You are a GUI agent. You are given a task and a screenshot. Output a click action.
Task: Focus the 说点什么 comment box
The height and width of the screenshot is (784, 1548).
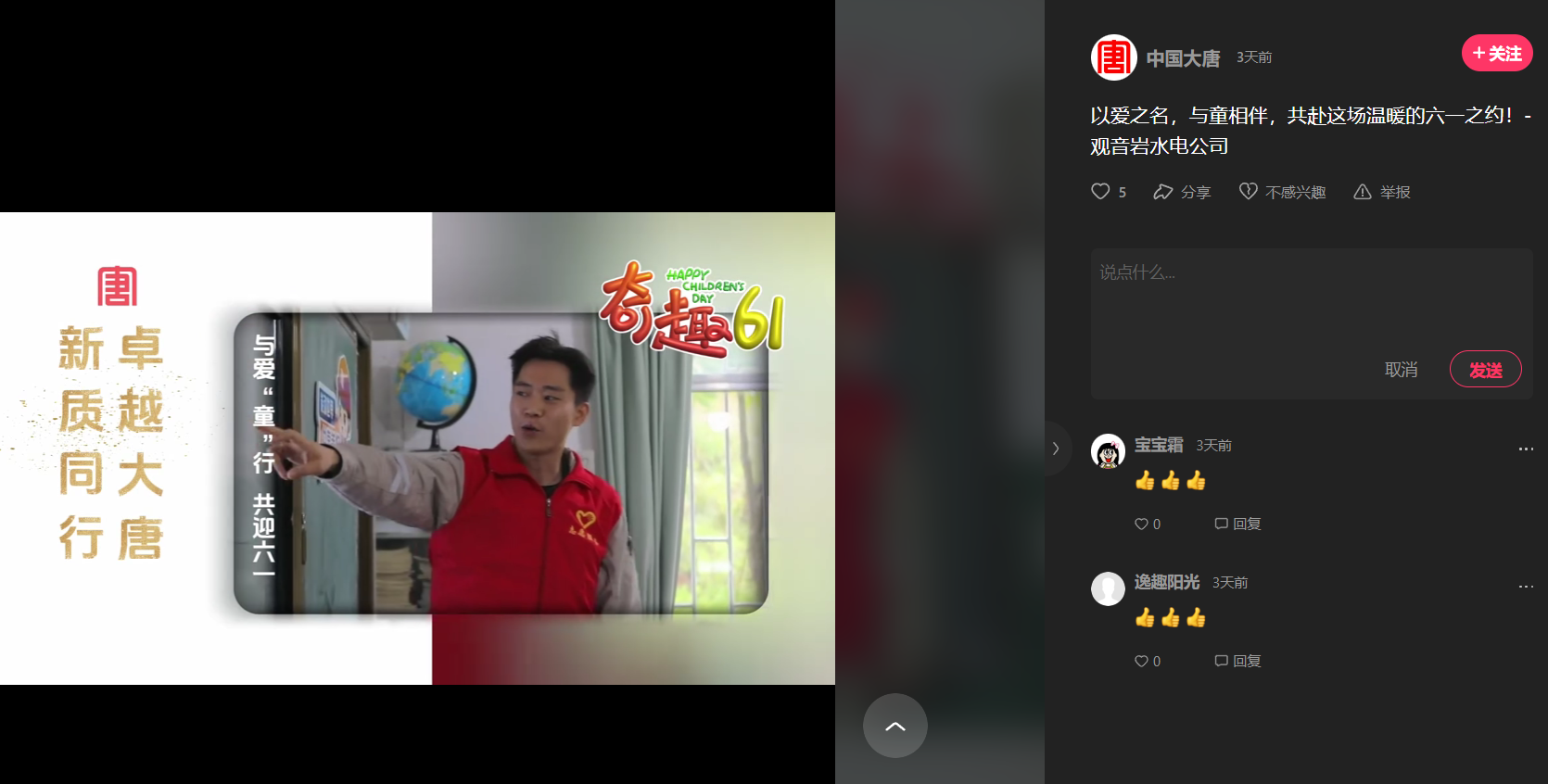[1311, 297]
